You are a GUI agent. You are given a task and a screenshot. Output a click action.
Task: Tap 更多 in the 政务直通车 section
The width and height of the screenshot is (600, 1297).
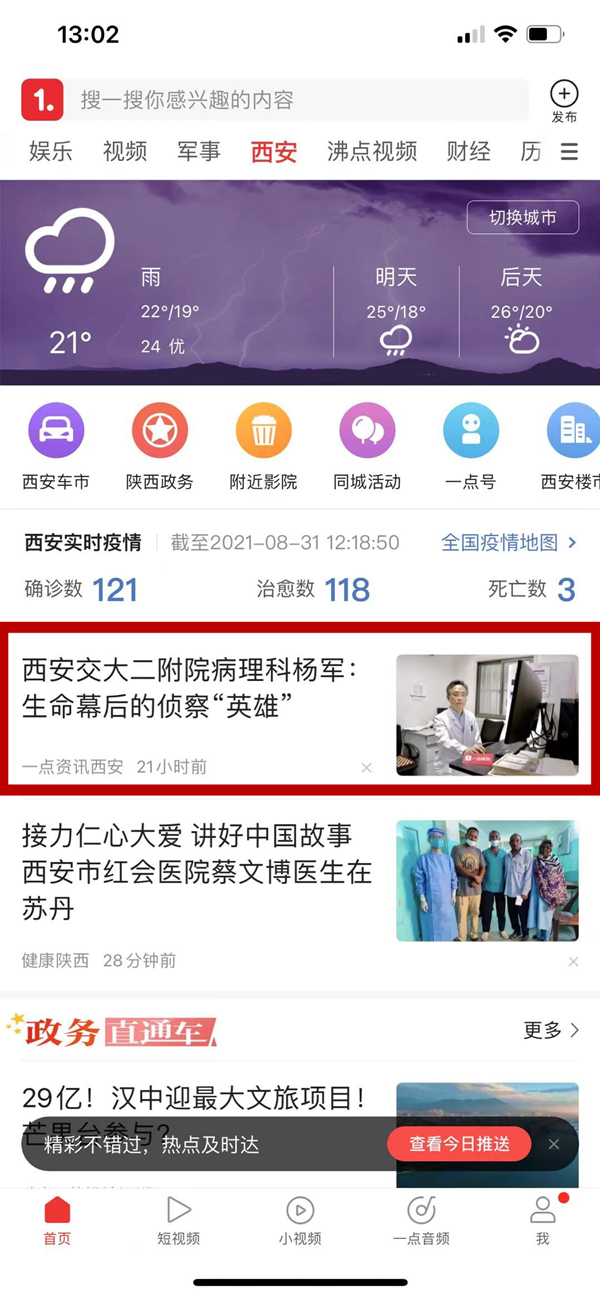tap(551, 1030)
